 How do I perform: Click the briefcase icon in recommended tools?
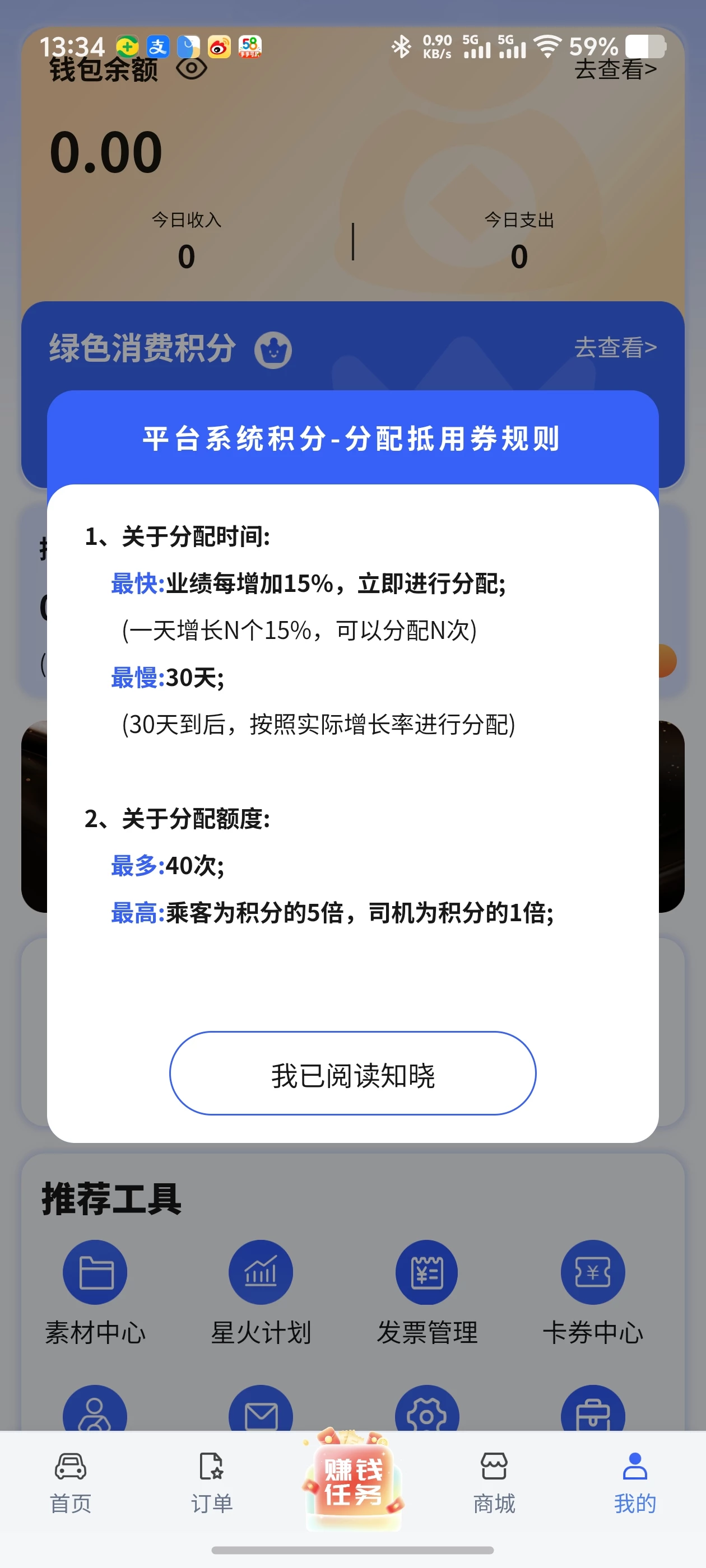click(x=593, y=1412)
